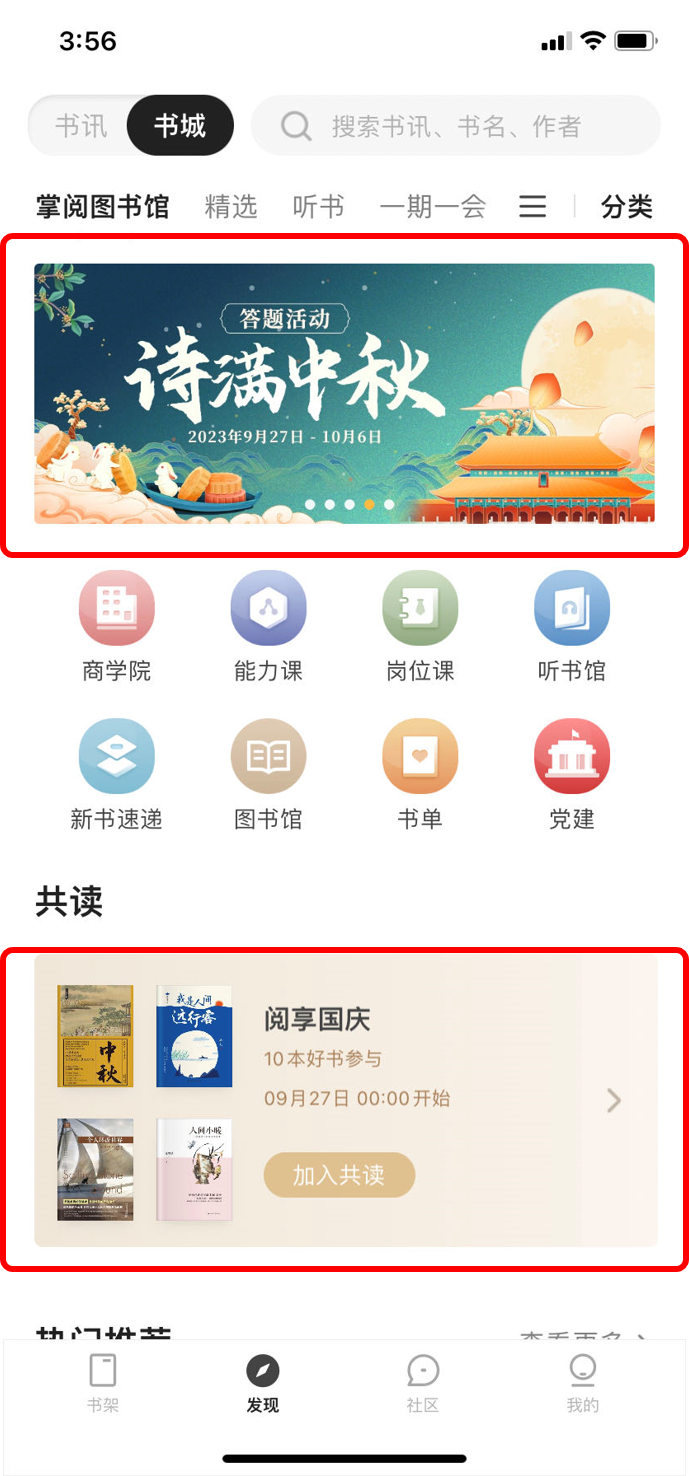Open the channel list menu icon
The image size is (689, 1476).
point(532,207)
